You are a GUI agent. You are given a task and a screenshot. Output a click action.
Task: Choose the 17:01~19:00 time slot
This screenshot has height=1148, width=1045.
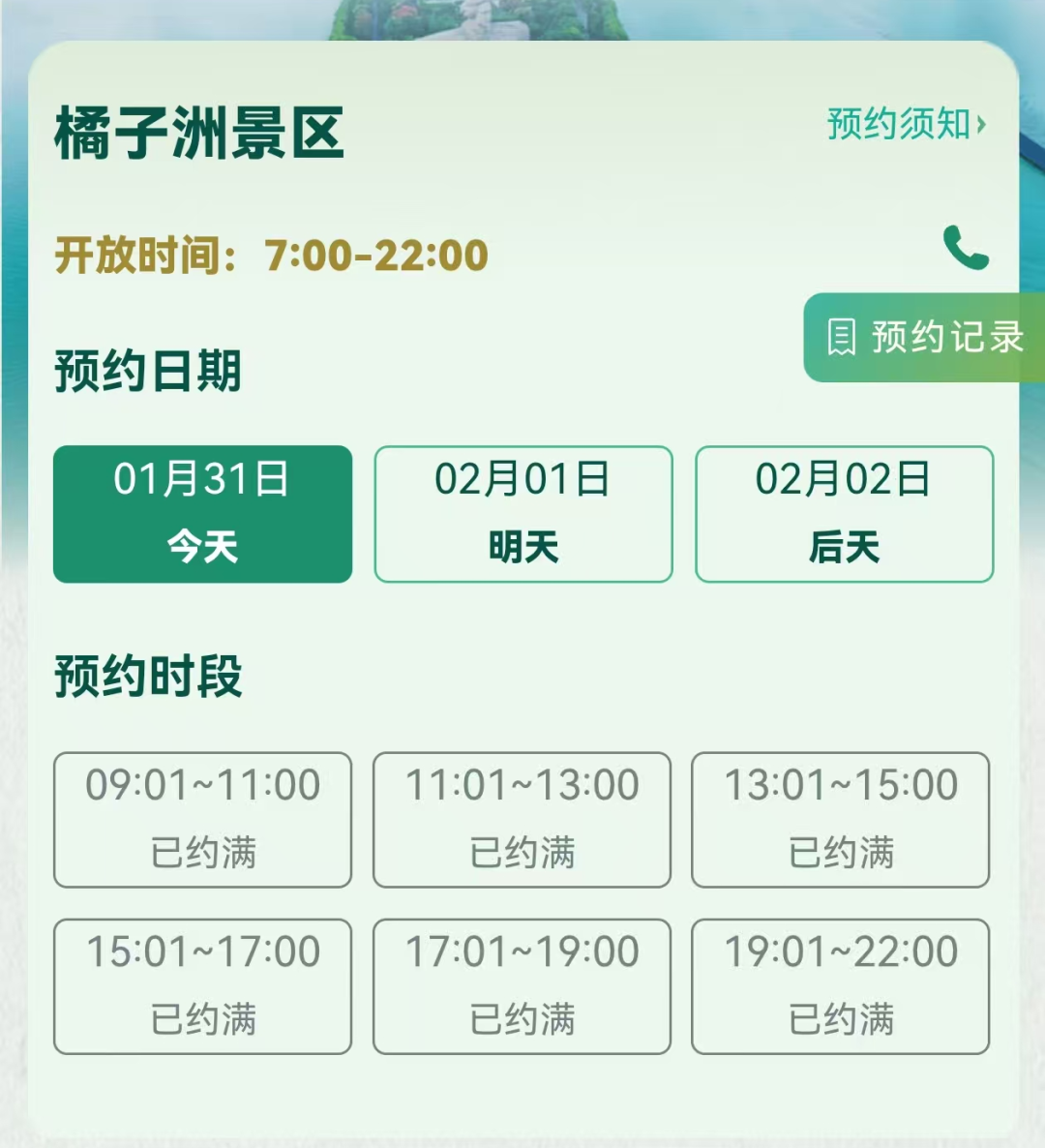(522, 985)
